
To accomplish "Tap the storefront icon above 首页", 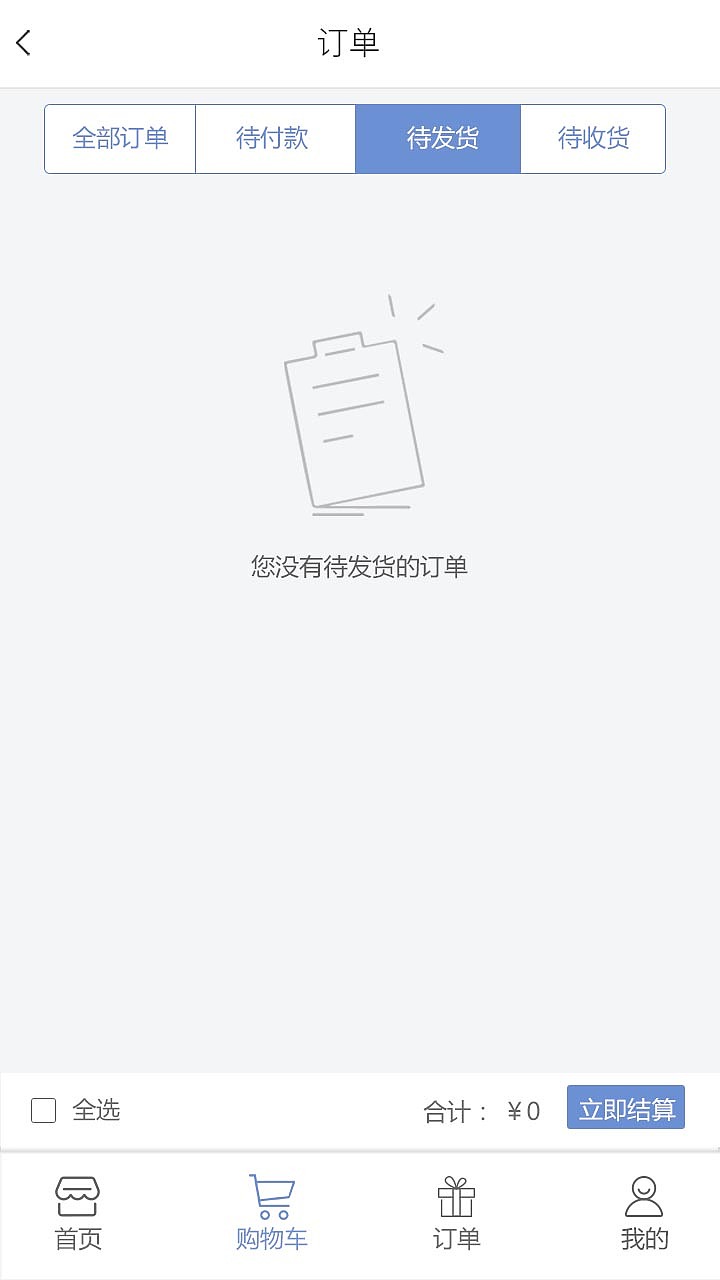I will [78, 1193].
